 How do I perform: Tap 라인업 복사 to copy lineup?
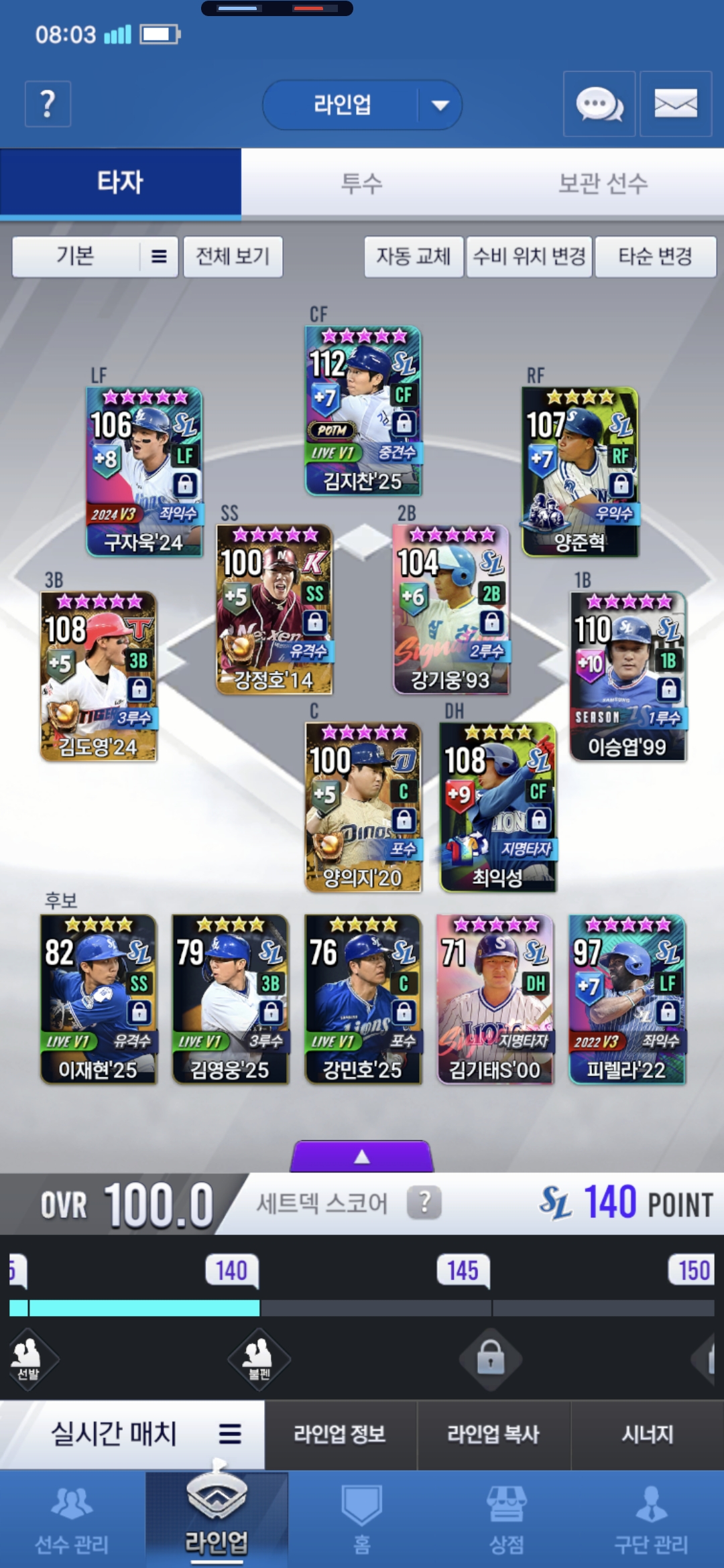click(x=493, y=1434)
